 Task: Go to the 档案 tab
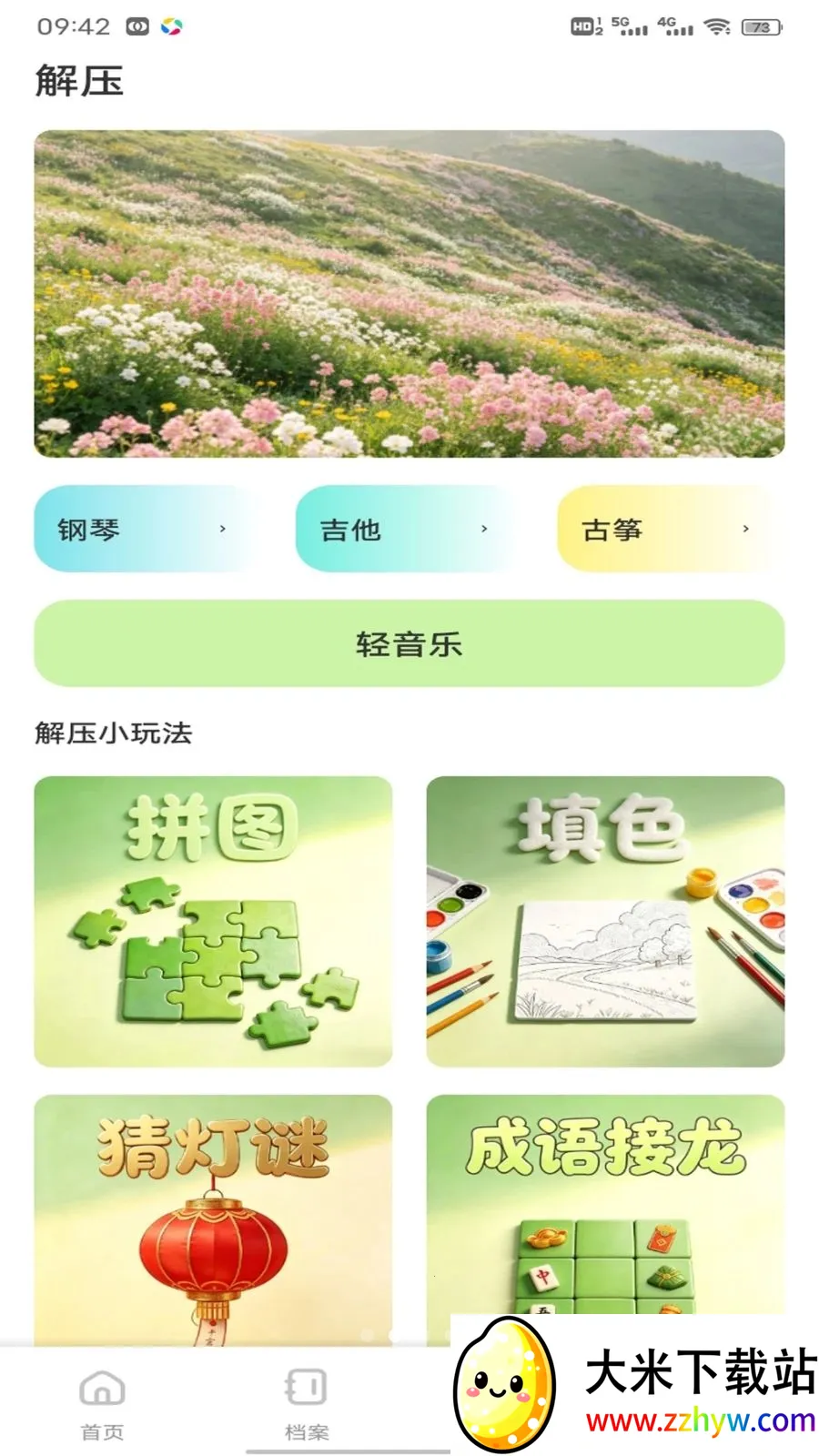pos(307,1404)
